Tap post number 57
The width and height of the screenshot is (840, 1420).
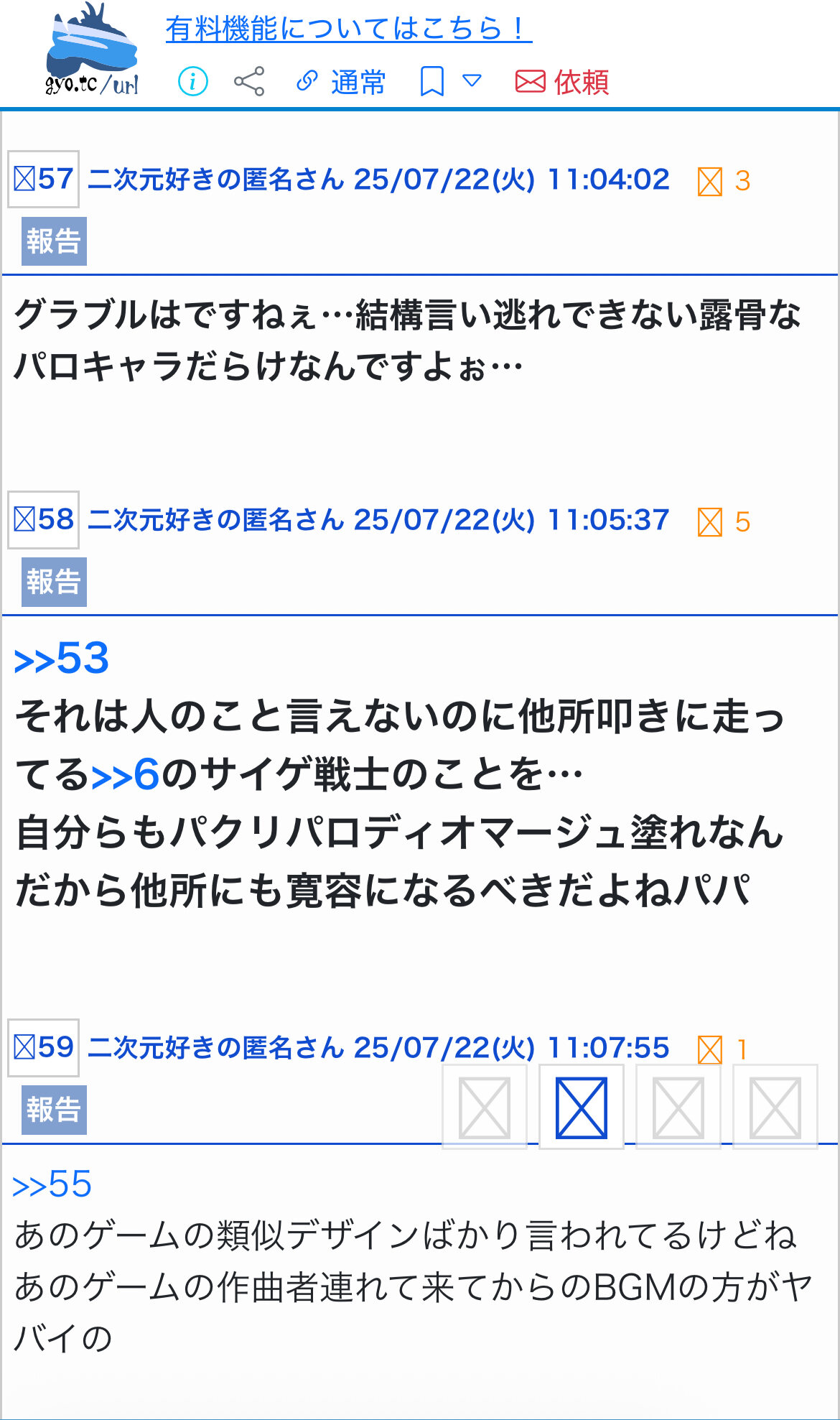pyautogui.click(x=44, y=179)
